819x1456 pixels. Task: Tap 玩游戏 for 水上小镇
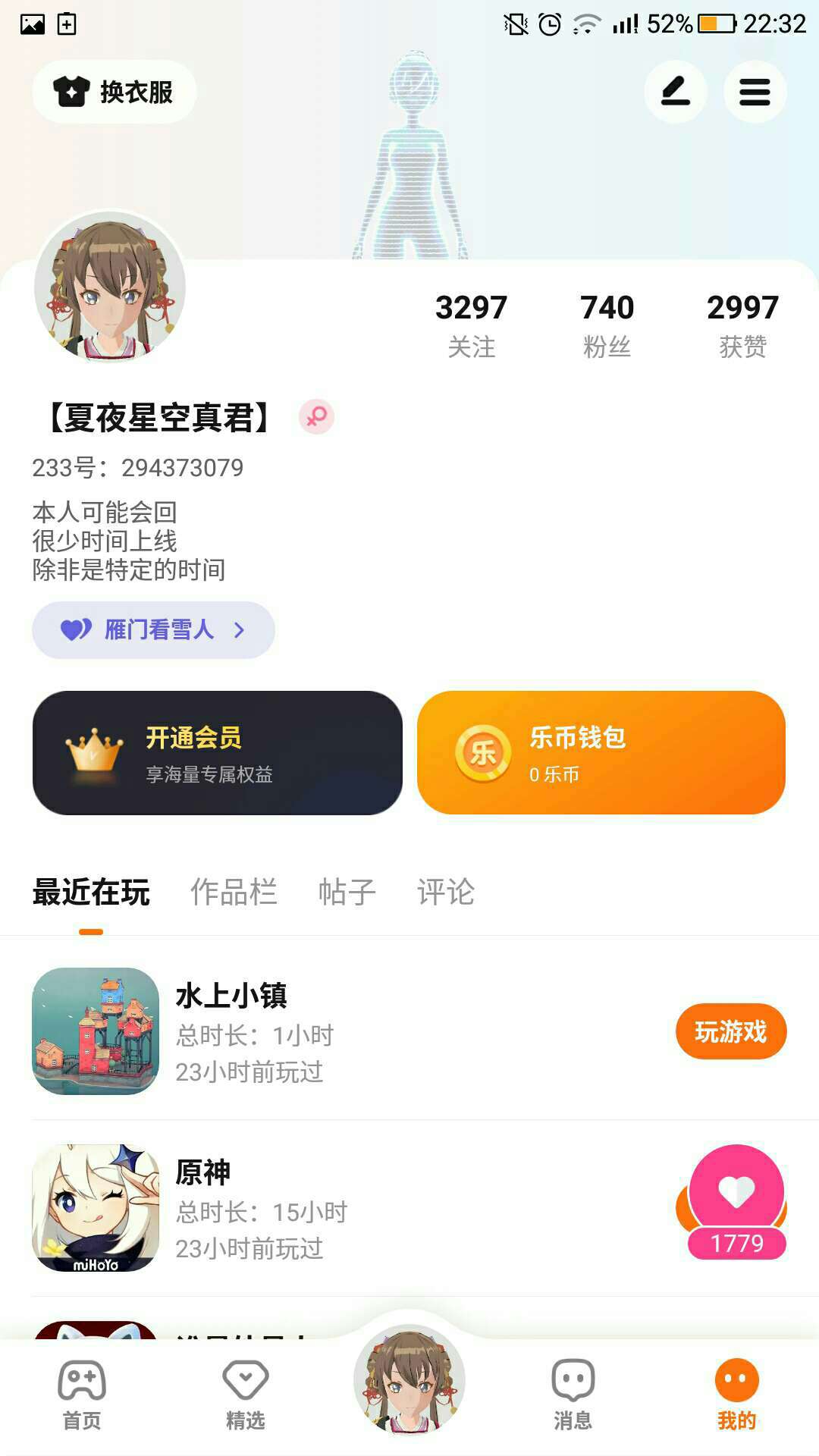[730, 1031]
